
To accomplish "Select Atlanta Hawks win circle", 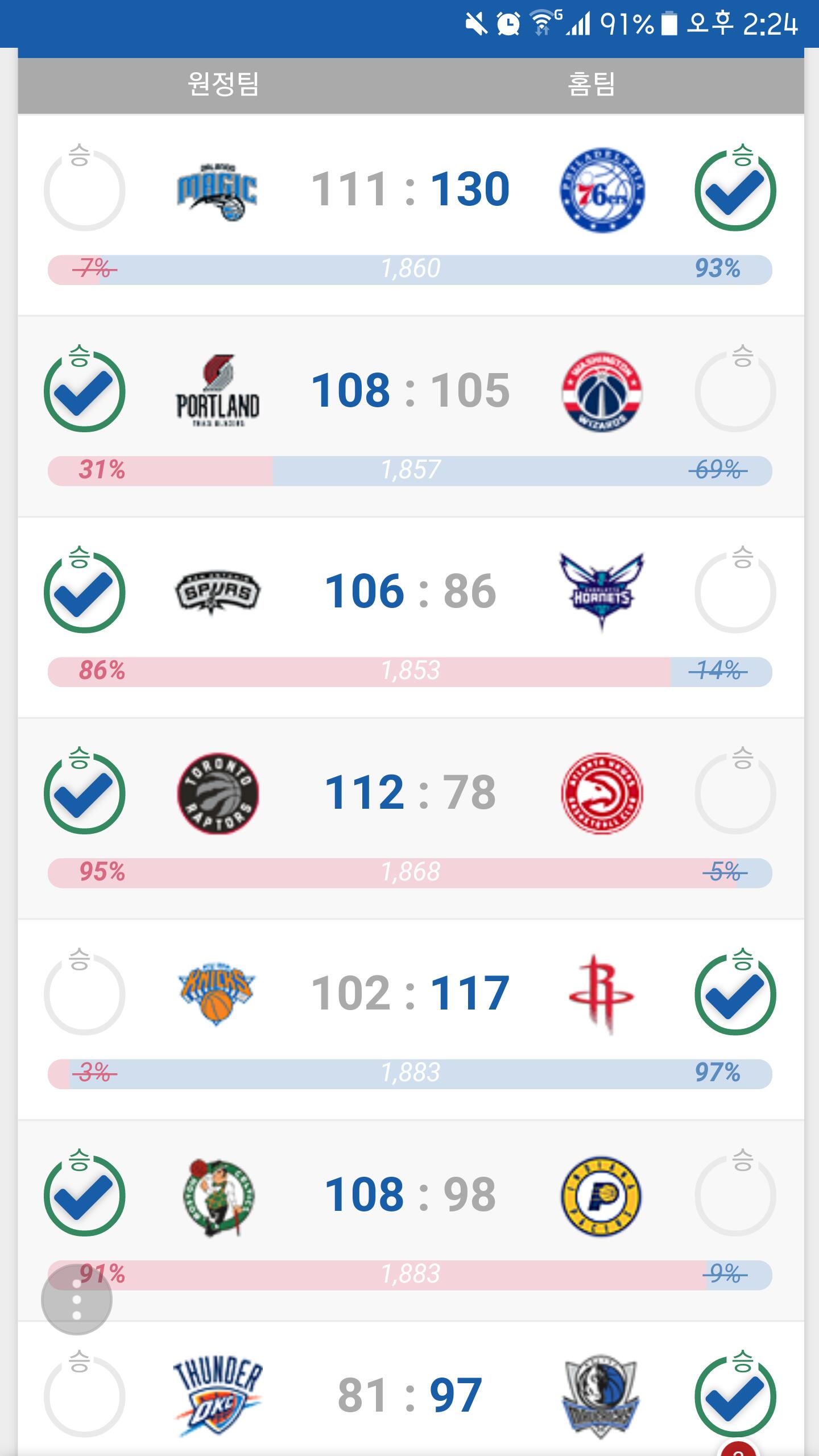I will 735,793.
